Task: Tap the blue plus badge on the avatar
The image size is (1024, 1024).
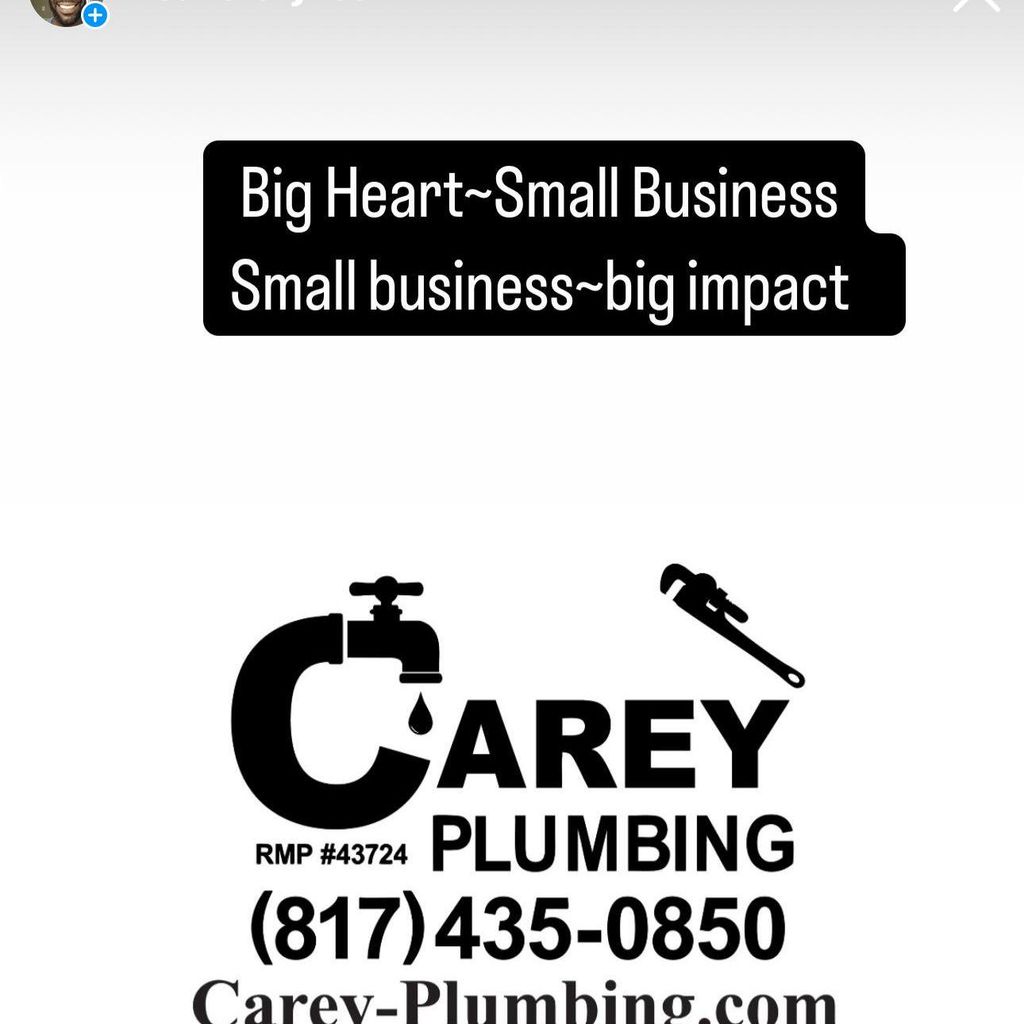Action: (x=95, y=14)
